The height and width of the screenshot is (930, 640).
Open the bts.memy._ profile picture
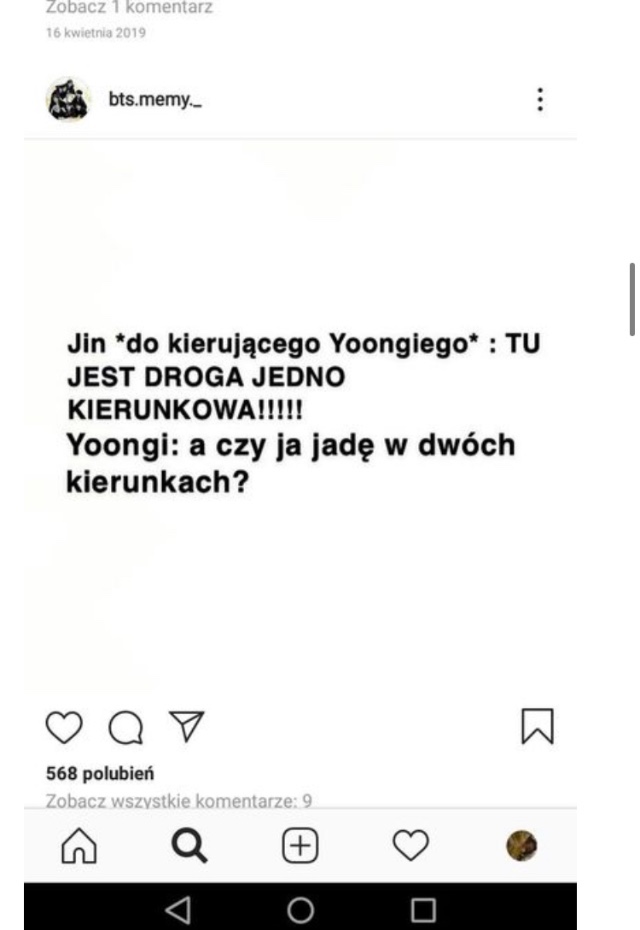68,99
